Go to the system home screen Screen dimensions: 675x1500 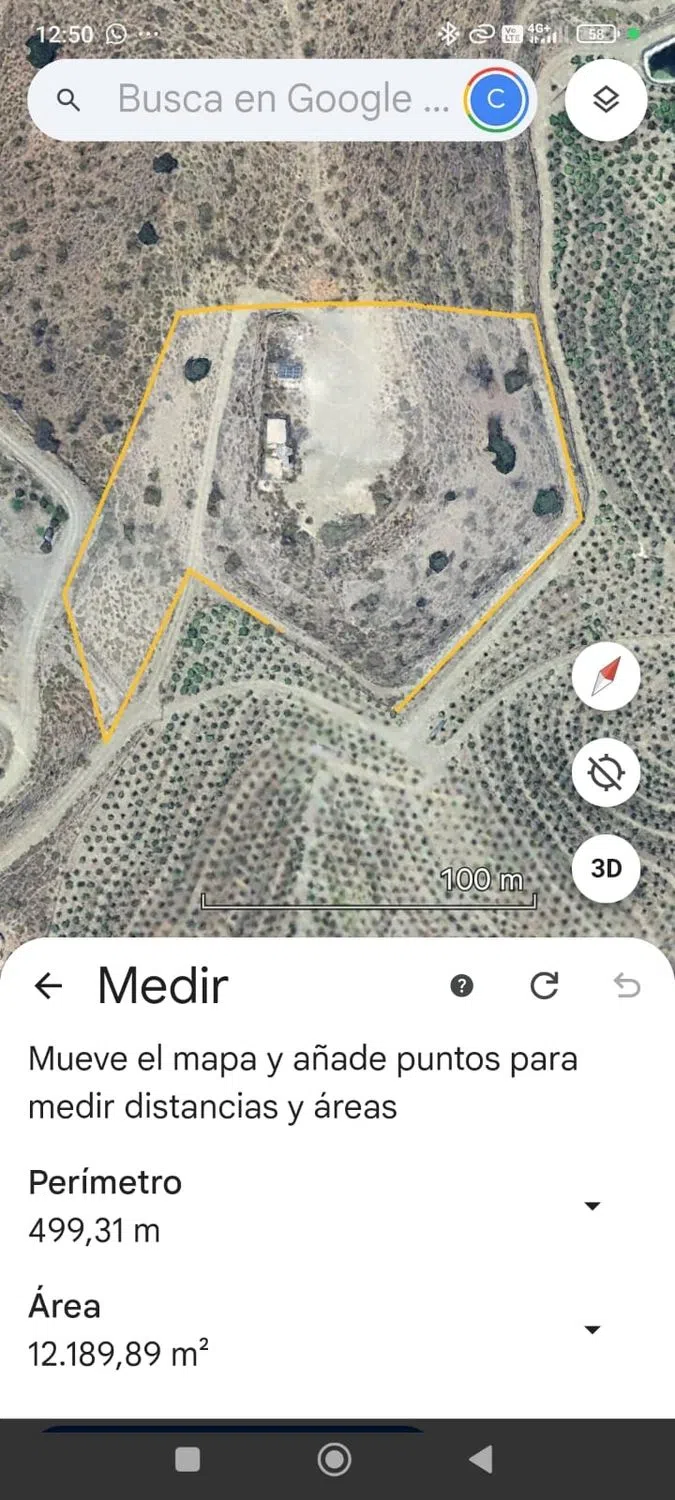[x=334, y=1460]
